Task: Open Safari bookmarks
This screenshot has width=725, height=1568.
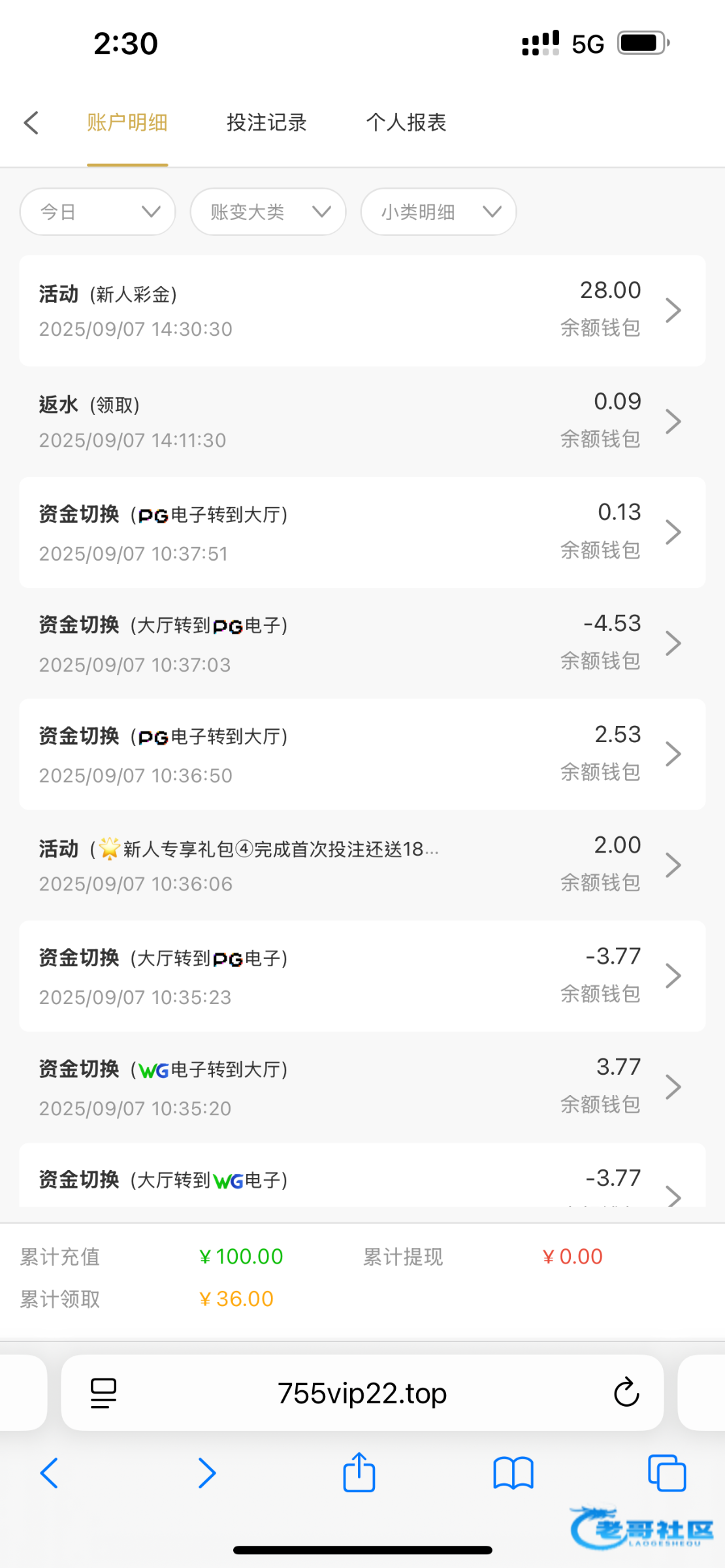Action: (513, 1473)
